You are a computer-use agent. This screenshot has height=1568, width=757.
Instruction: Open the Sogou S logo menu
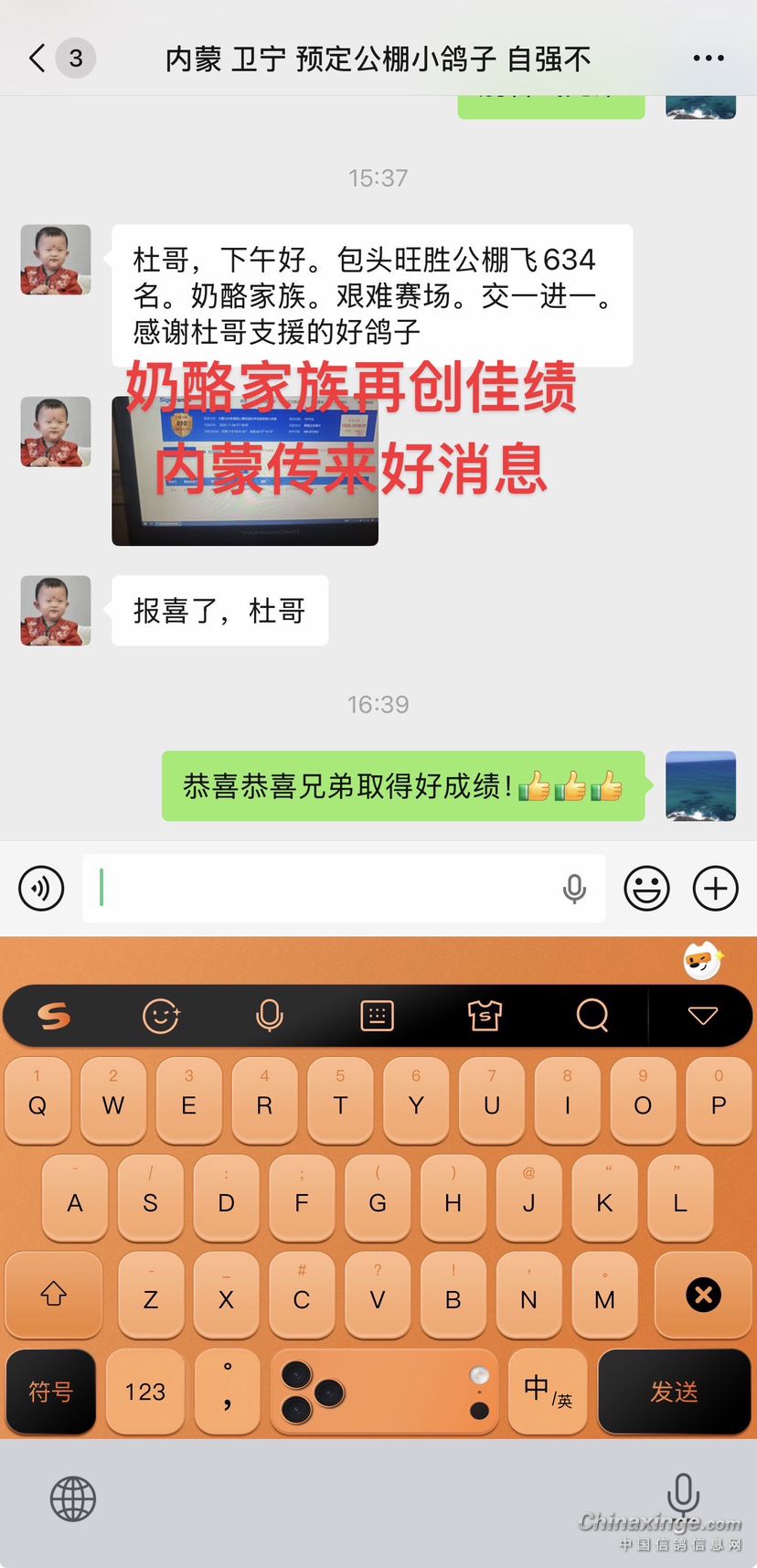(54, 1015)
